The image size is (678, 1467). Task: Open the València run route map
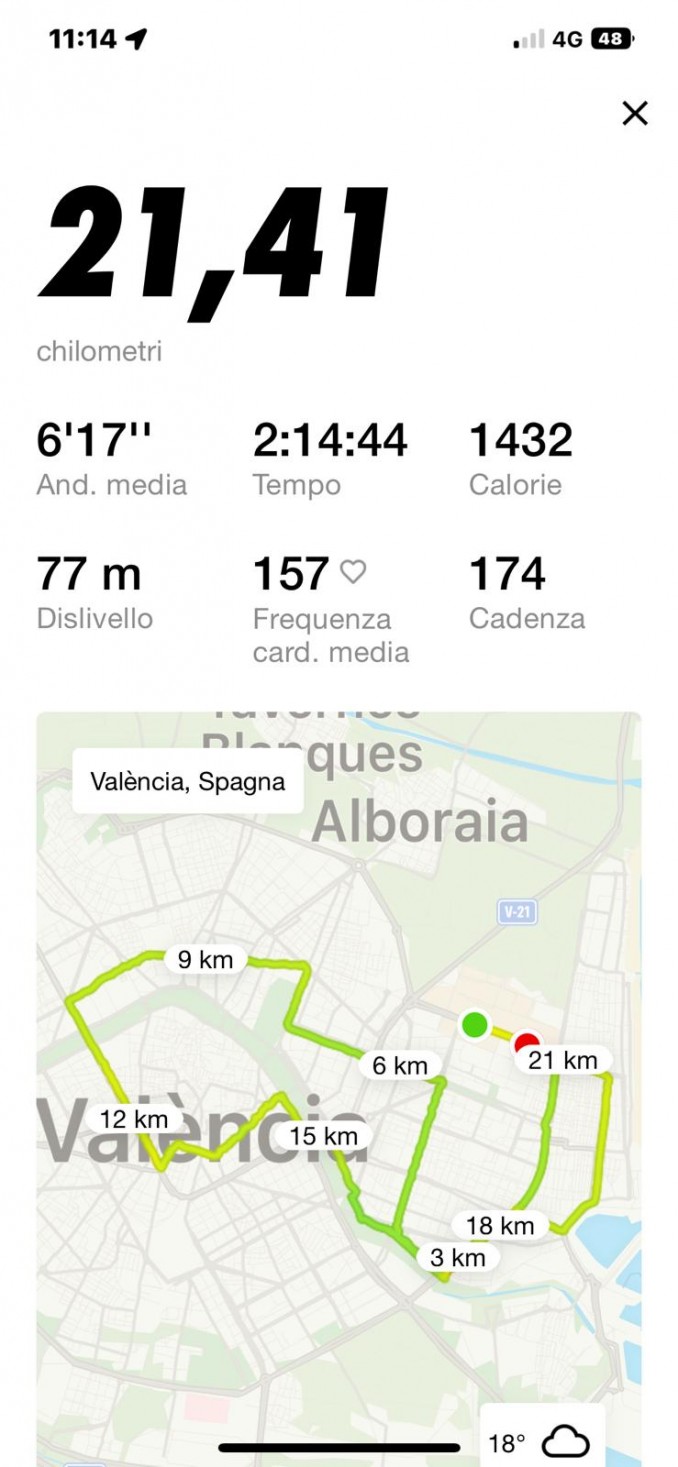(339, 1089)
